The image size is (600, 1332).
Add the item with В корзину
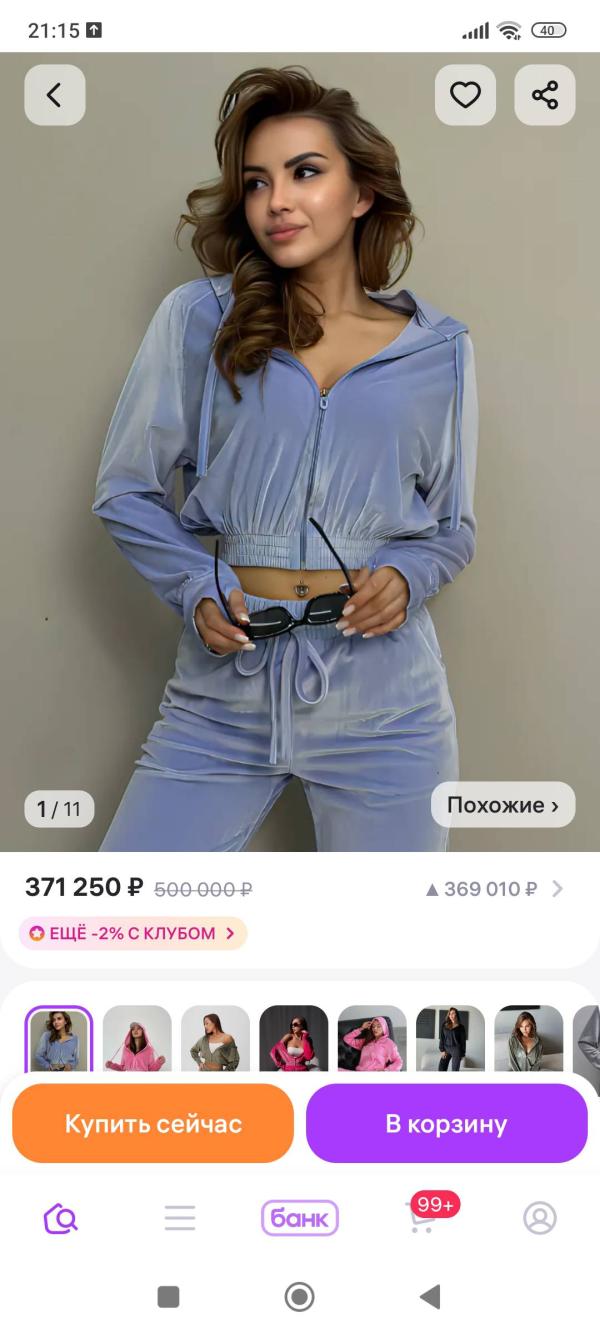(x=446, y=1123)
